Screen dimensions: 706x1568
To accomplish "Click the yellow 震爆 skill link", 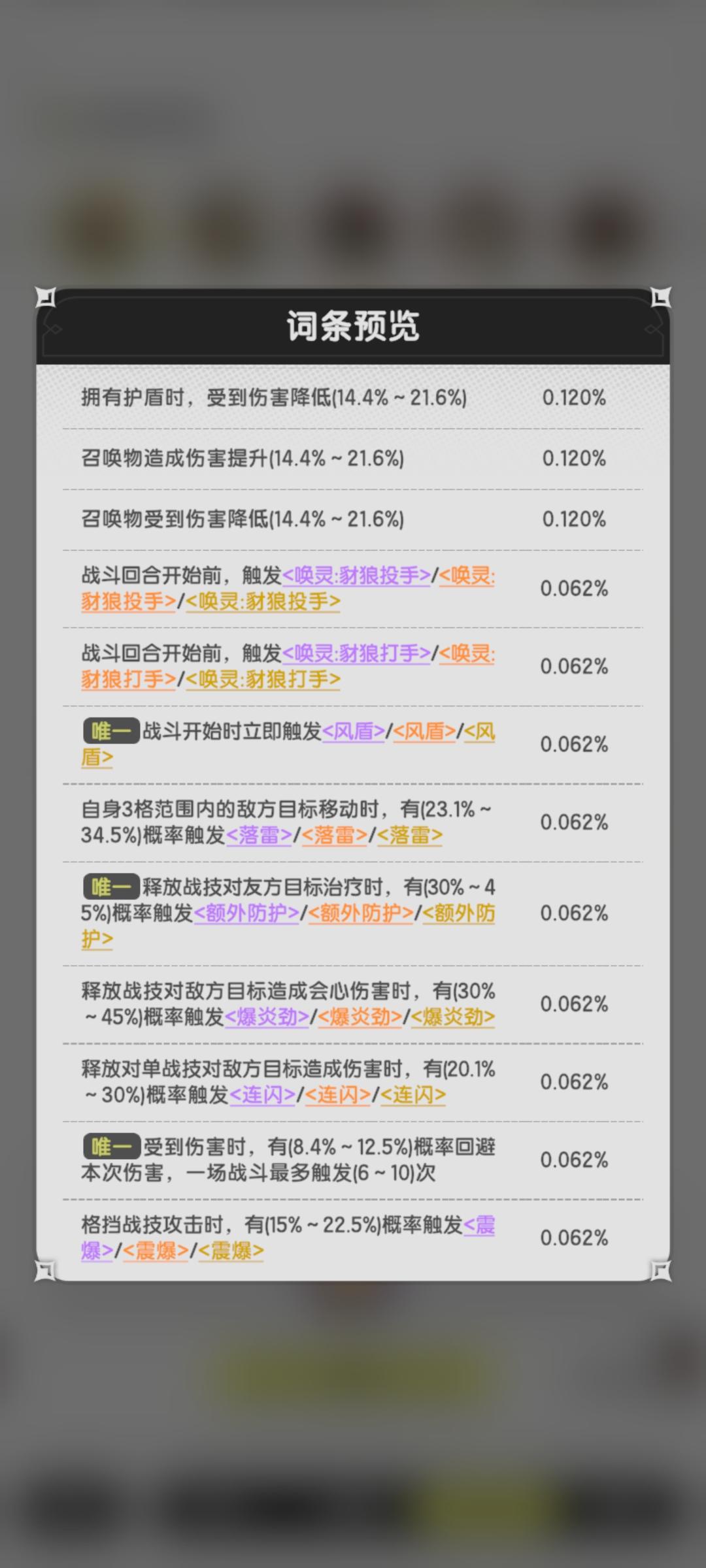I will click(x=232, y=1247).
